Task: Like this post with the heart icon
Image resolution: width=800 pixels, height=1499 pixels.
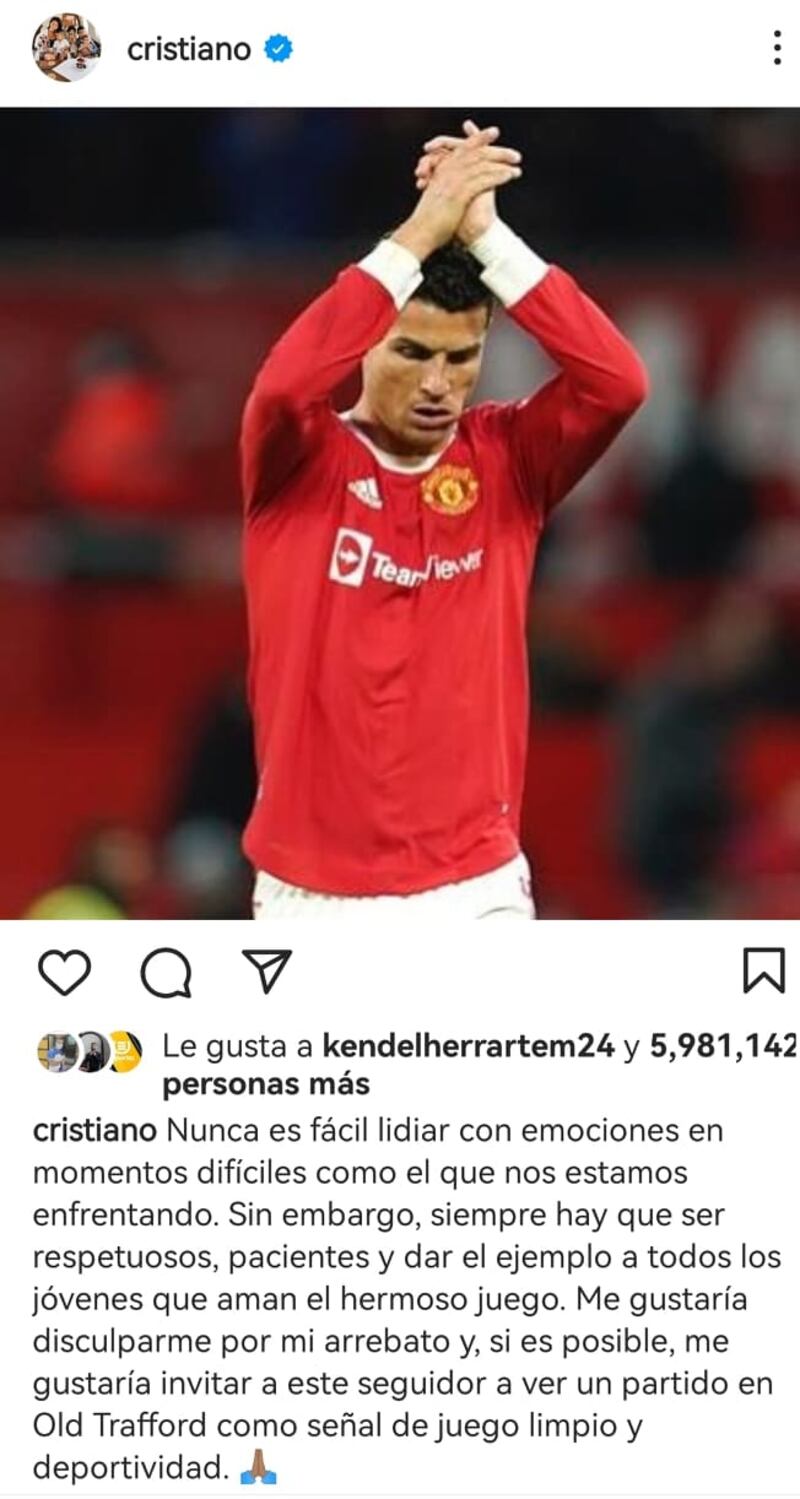Action: click(x=64, y=972)
